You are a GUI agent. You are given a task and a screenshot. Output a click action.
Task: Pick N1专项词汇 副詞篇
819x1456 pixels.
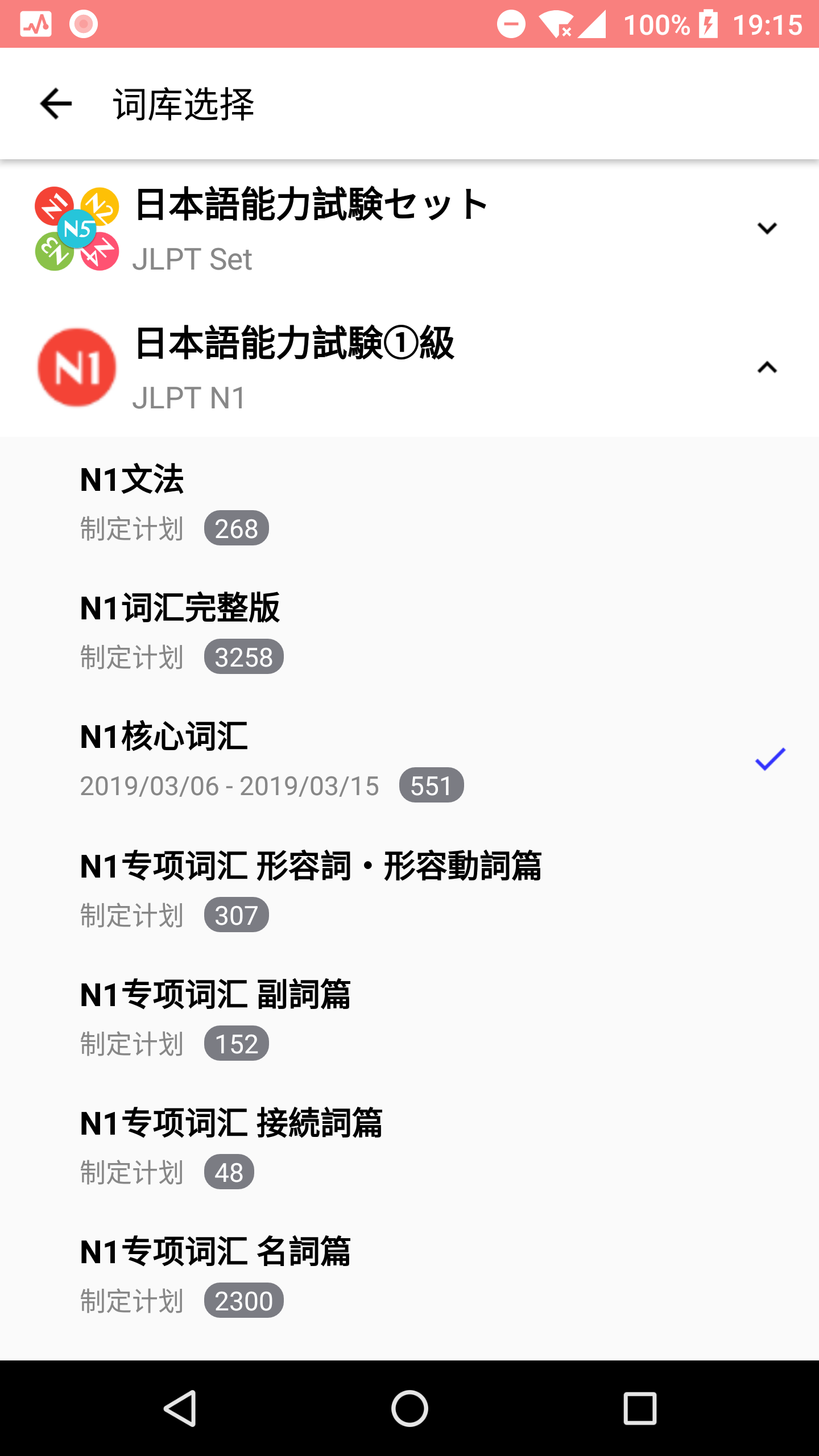tap(409, 1017)
